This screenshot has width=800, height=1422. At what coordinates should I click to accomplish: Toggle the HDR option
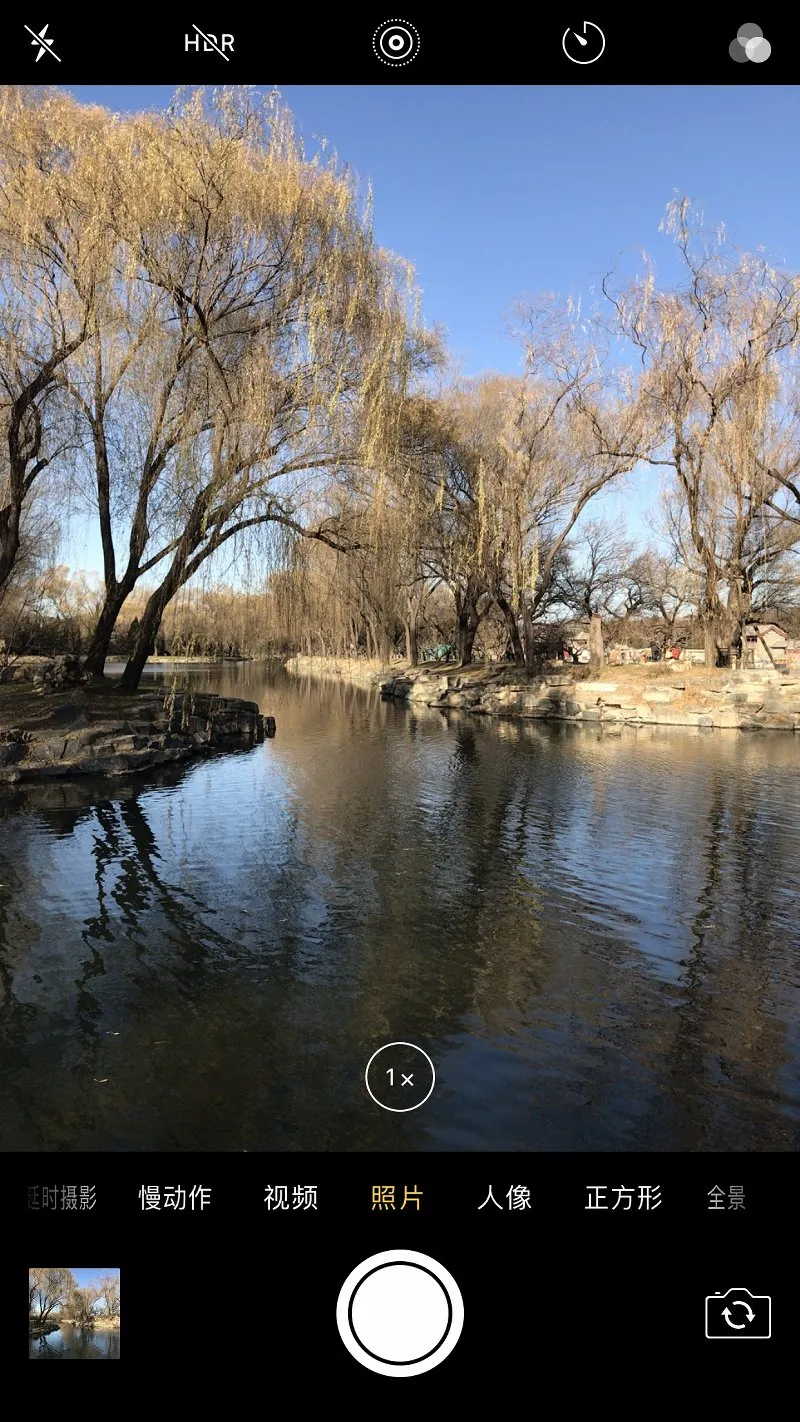(209, 43)
